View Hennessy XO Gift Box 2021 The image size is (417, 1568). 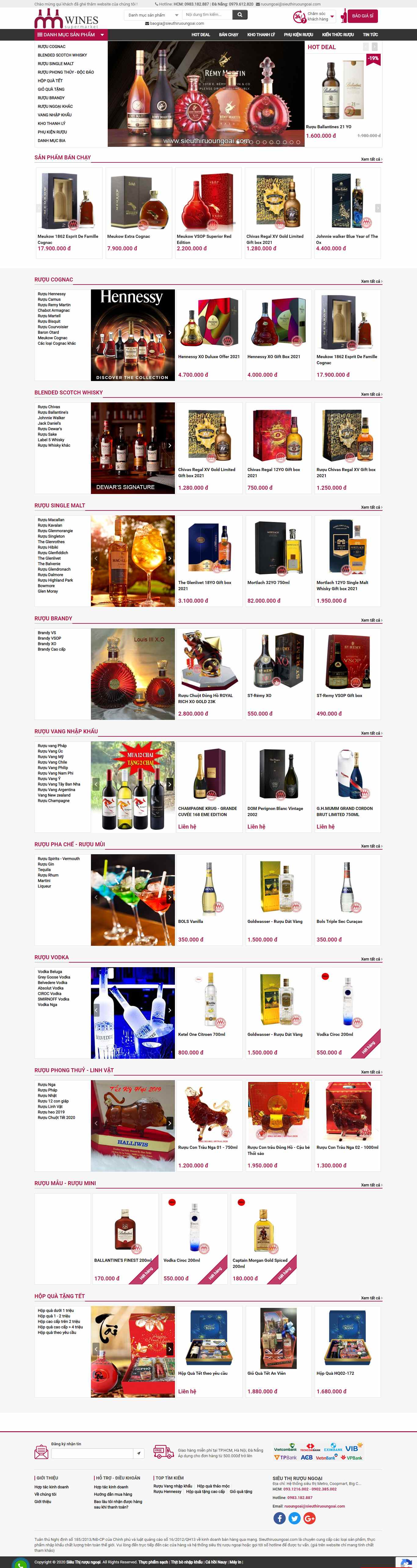tap(273, 357)
